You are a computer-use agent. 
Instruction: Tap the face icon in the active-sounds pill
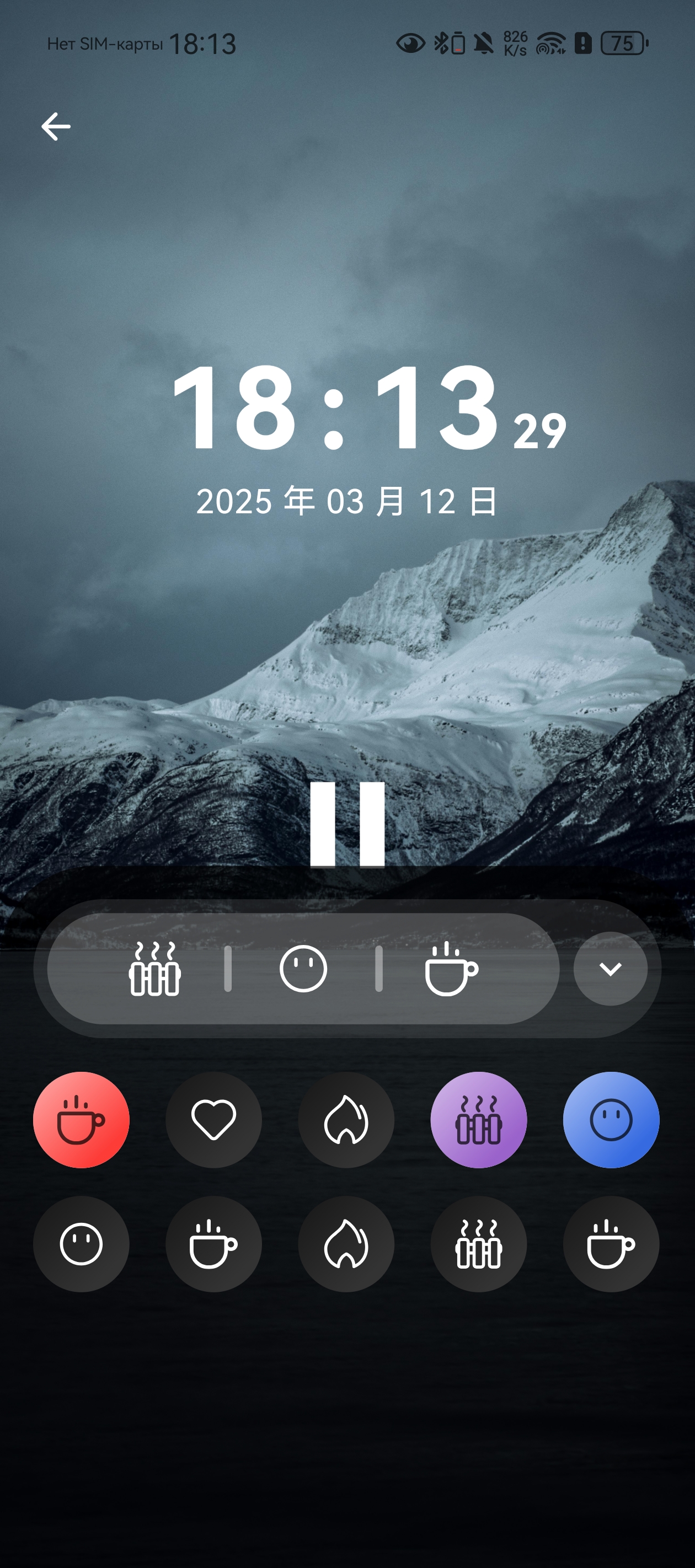(303, 969)
